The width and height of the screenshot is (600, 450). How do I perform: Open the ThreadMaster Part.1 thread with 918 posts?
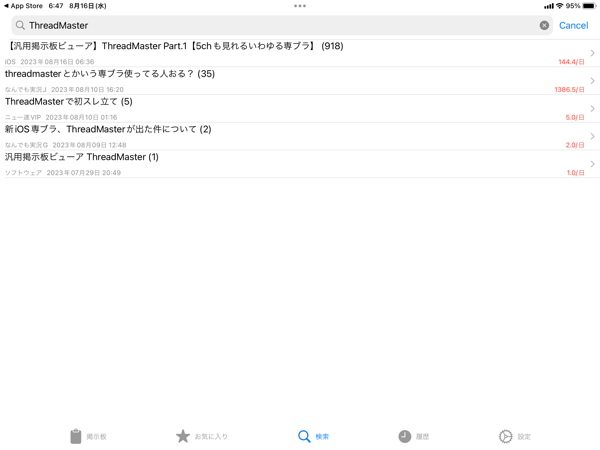click(x=290, y=52)
